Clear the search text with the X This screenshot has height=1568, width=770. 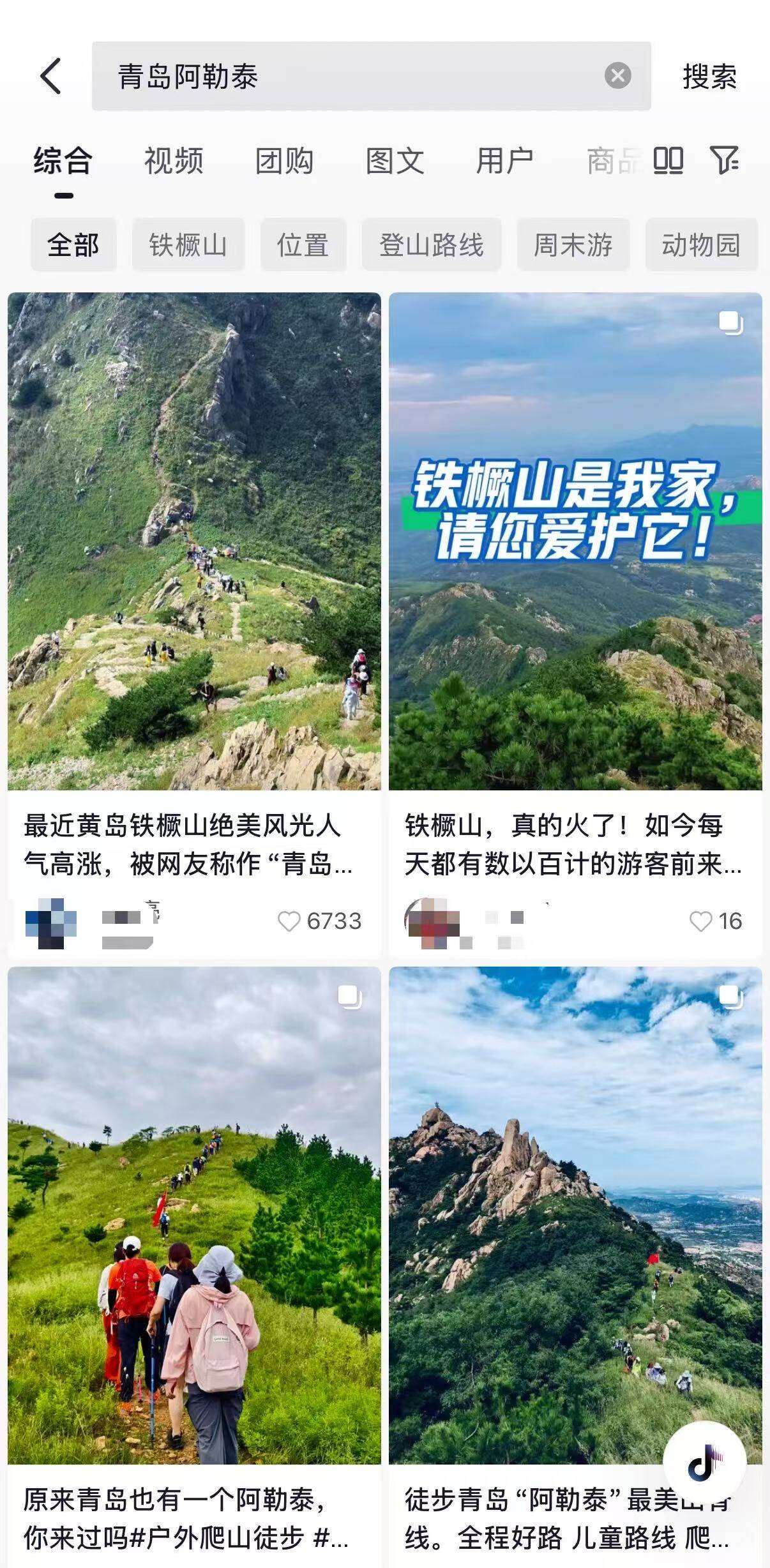(x=617, y=76)
